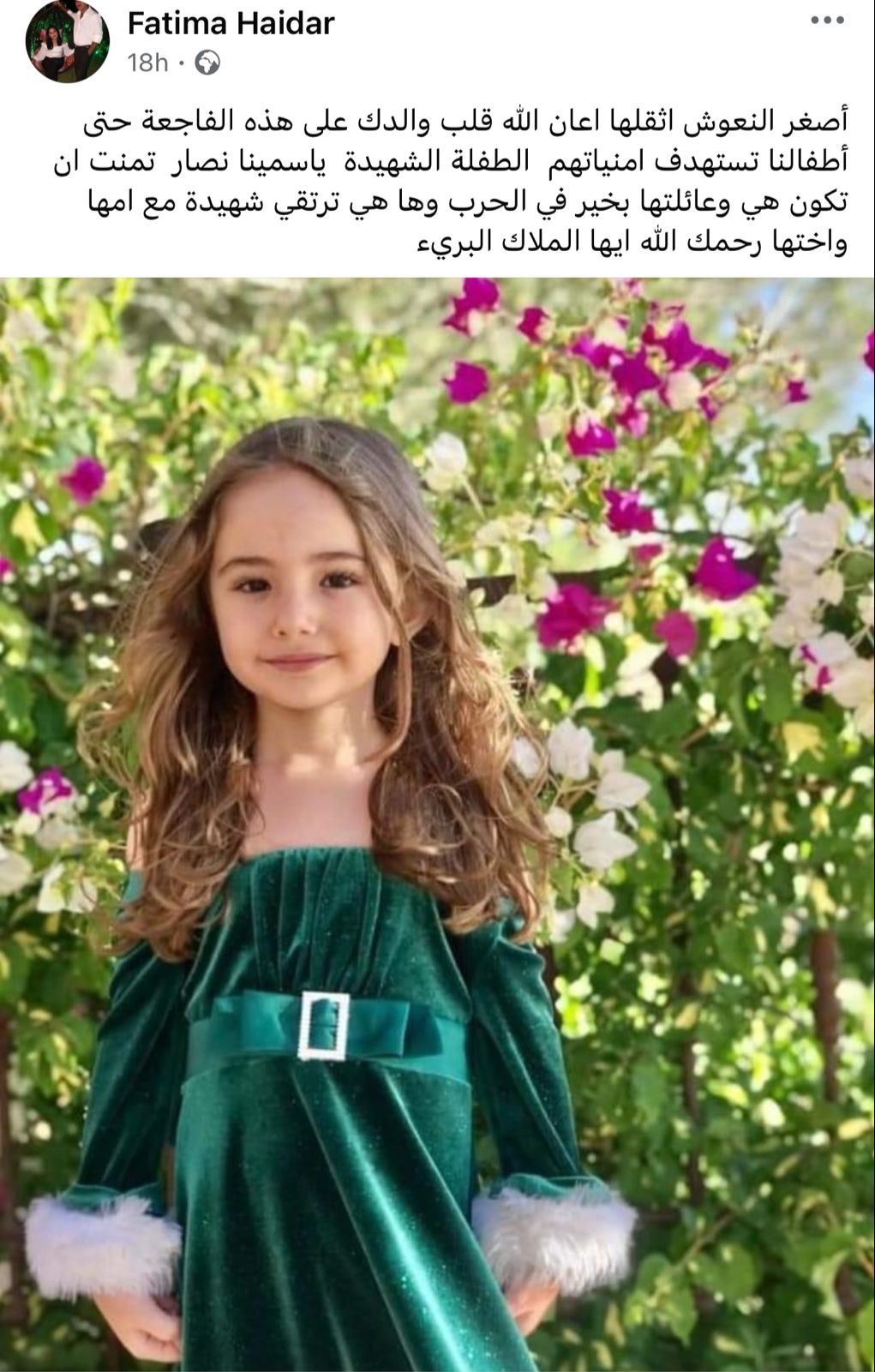Image resolution: width=875 pixels, height=1372 pixels.
Task: Open the post photo in full view
Action: point(437,823)
